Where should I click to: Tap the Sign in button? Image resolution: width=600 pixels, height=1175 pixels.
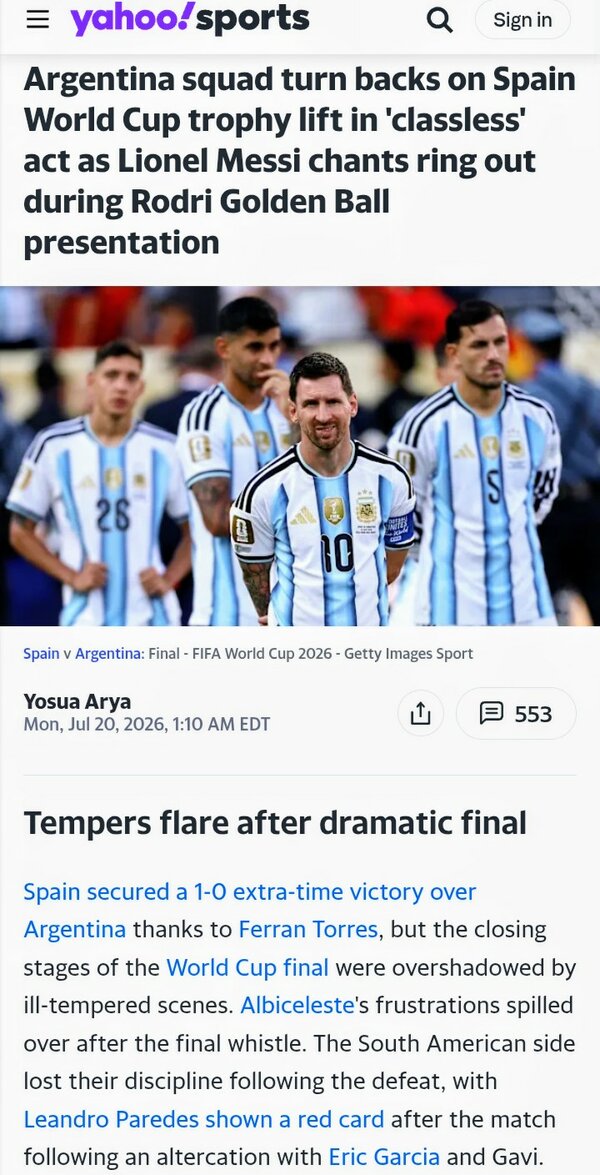coord(523,20)
